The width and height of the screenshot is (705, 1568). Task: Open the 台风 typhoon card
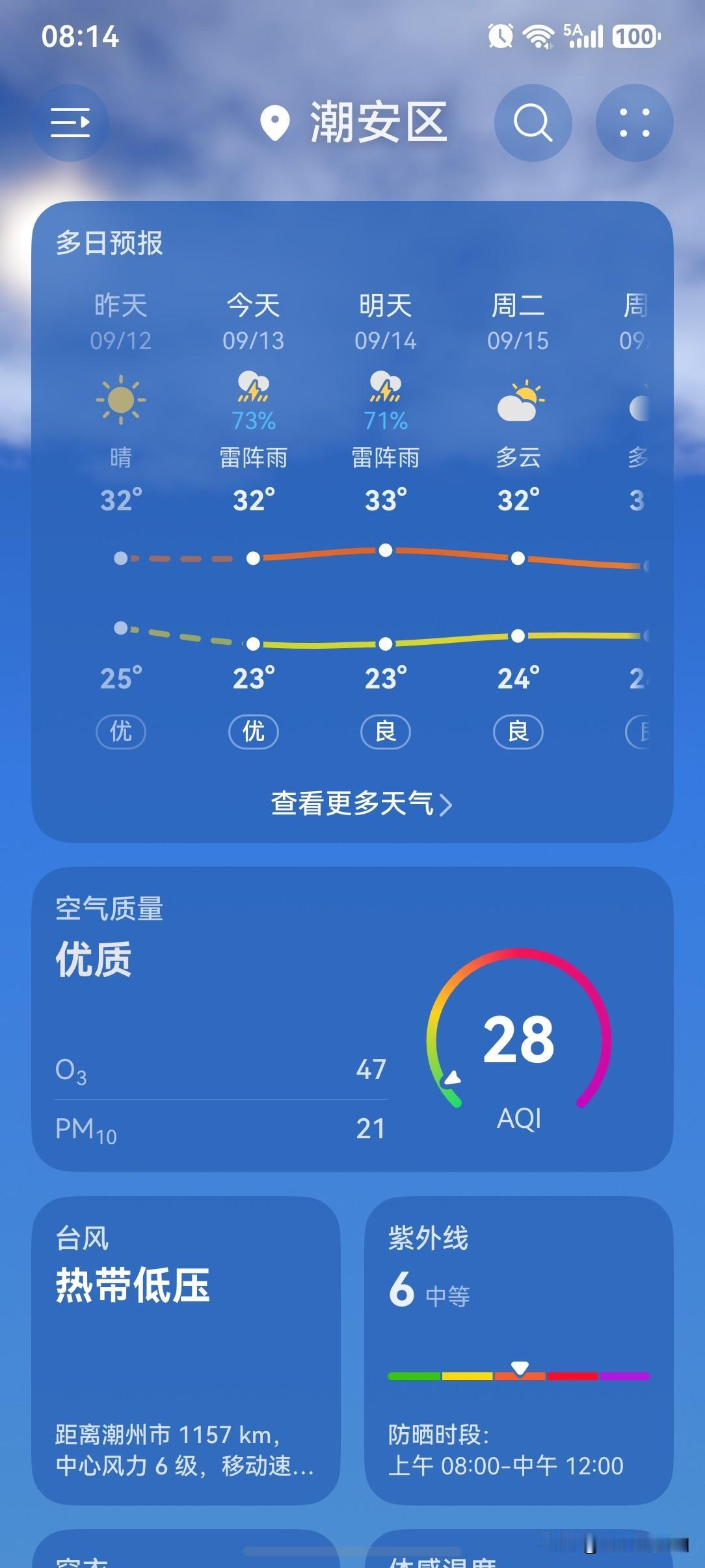coord(186,1350)
